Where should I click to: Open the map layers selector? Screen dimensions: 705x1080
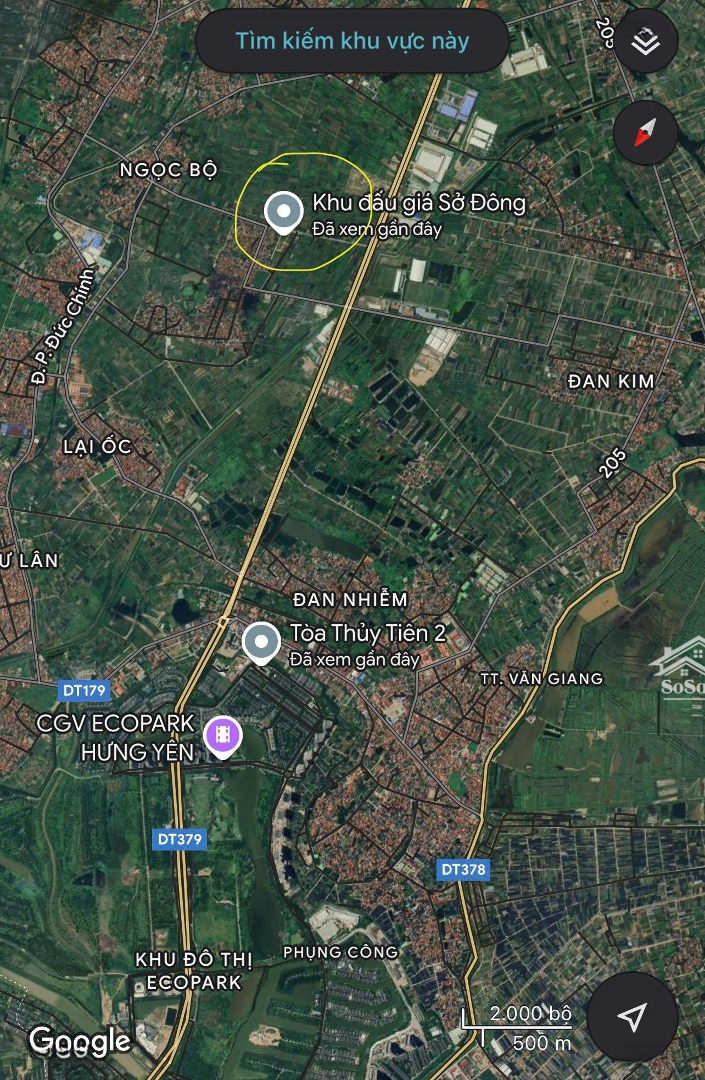(646, 41)
